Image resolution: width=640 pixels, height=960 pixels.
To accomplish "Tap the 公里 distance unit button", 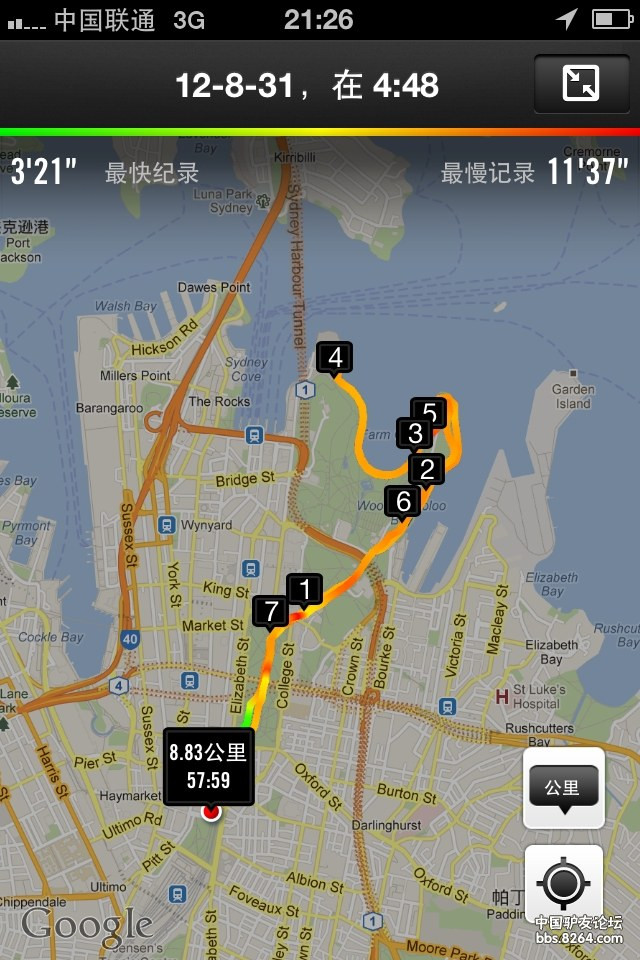I will coord(563,787).
